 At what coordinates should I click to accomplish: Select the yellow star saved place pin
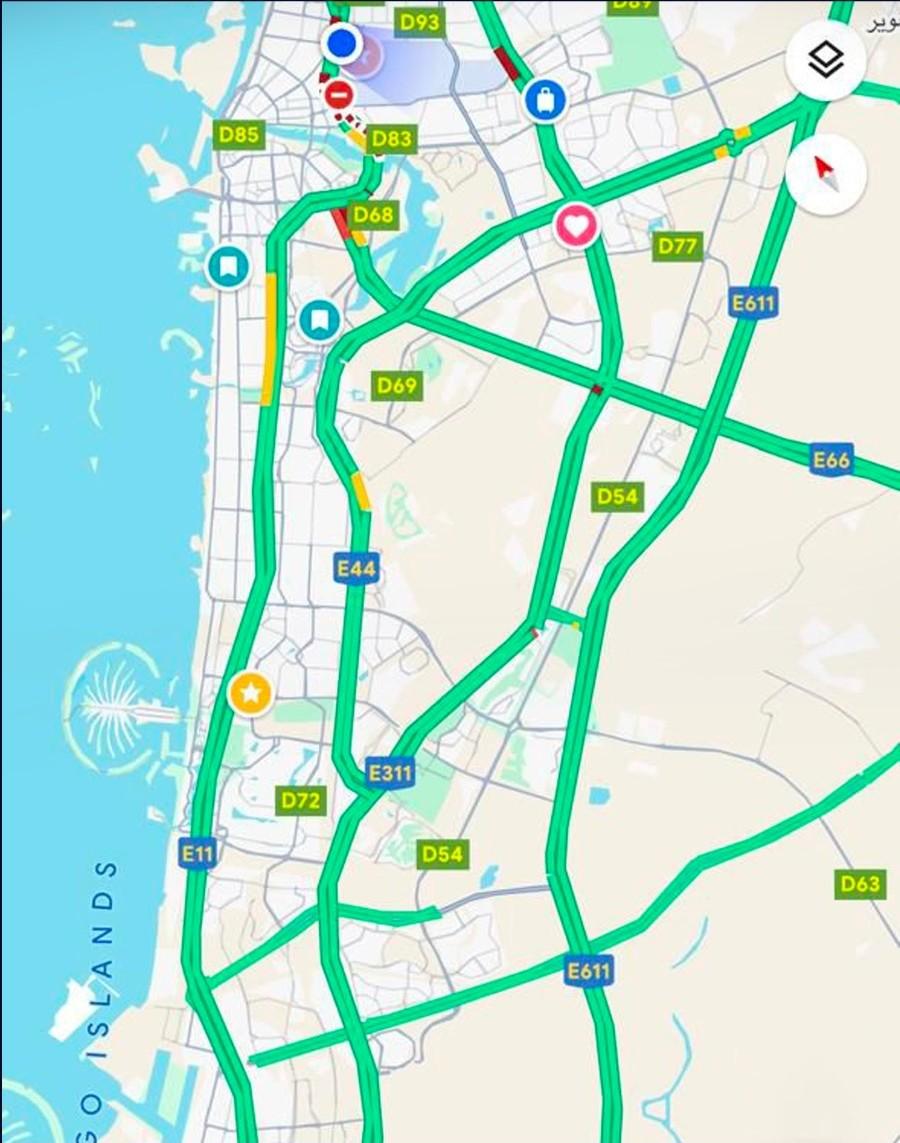pos(250,692)
